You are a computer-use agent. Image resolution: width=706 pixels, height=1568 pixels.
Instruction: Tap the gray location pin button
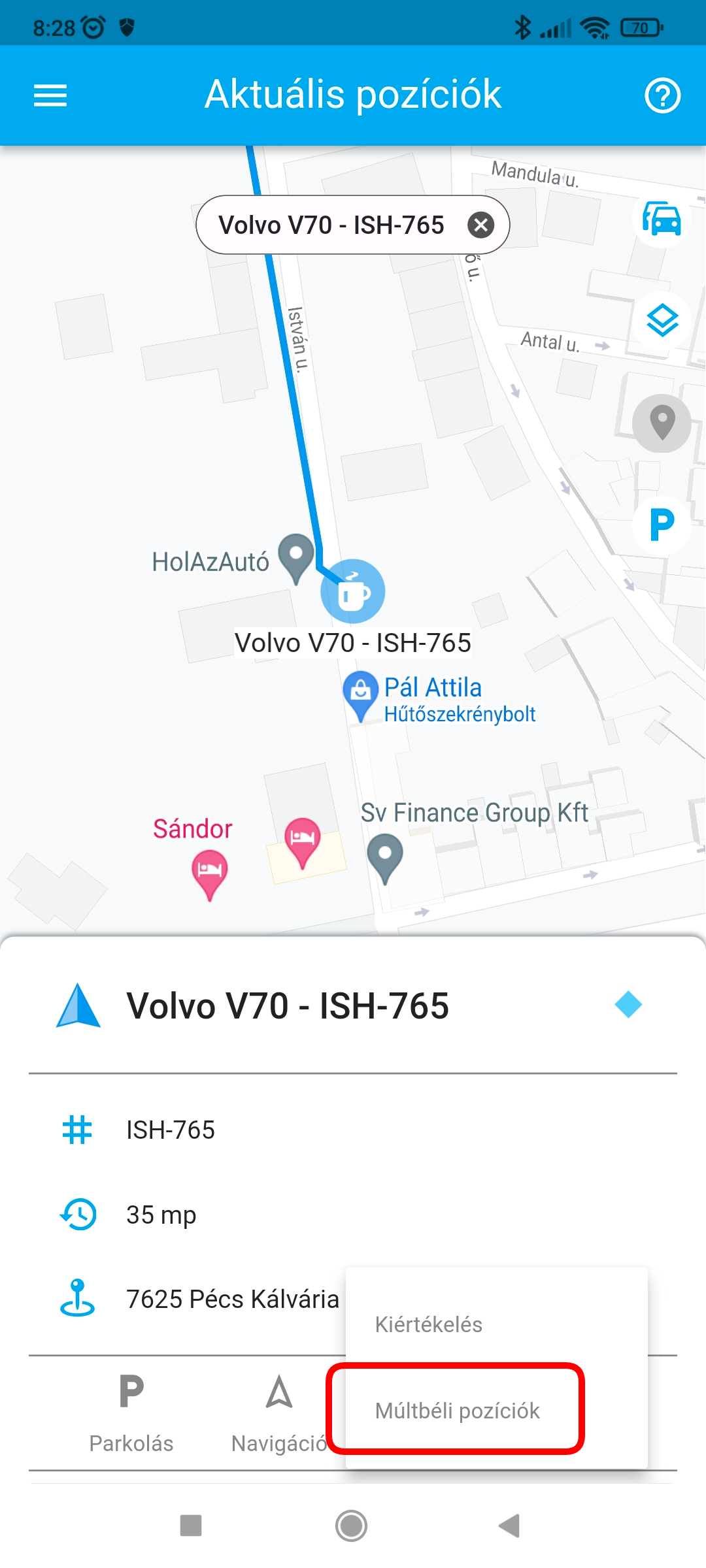click(662, 423)
